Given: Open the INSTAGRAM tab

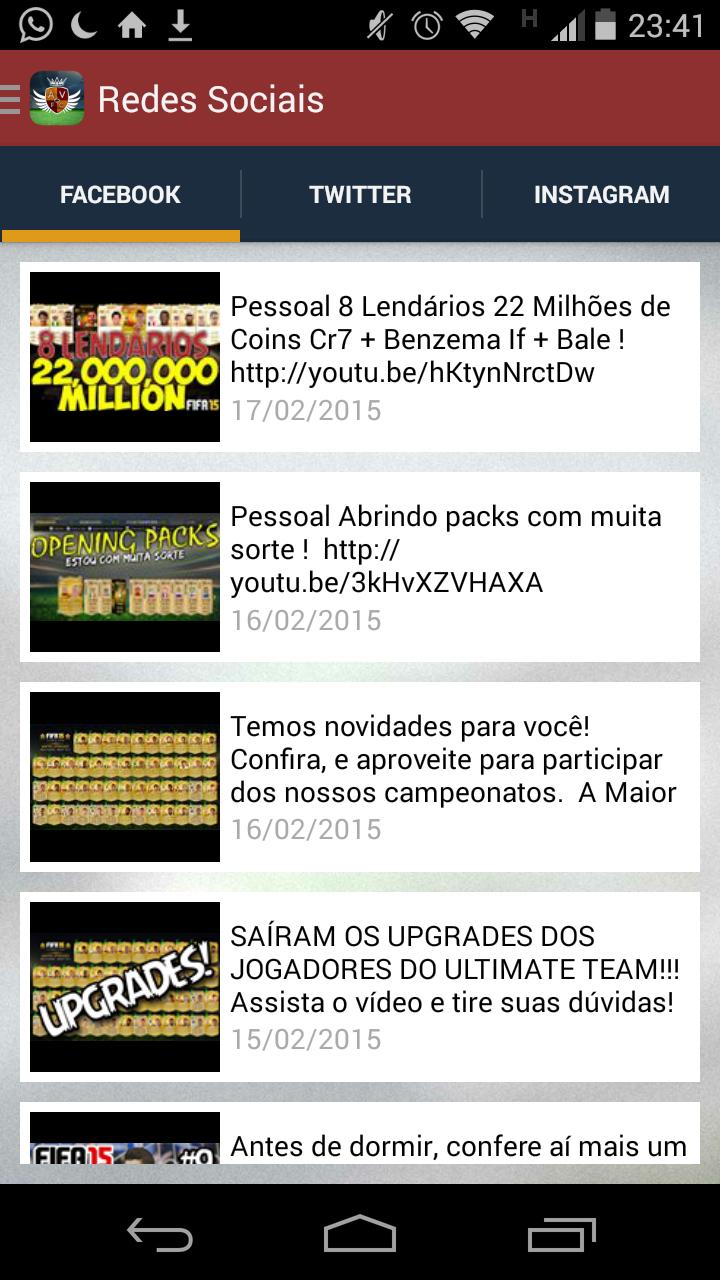Looking at the screenshot, I should pos(601,195).
